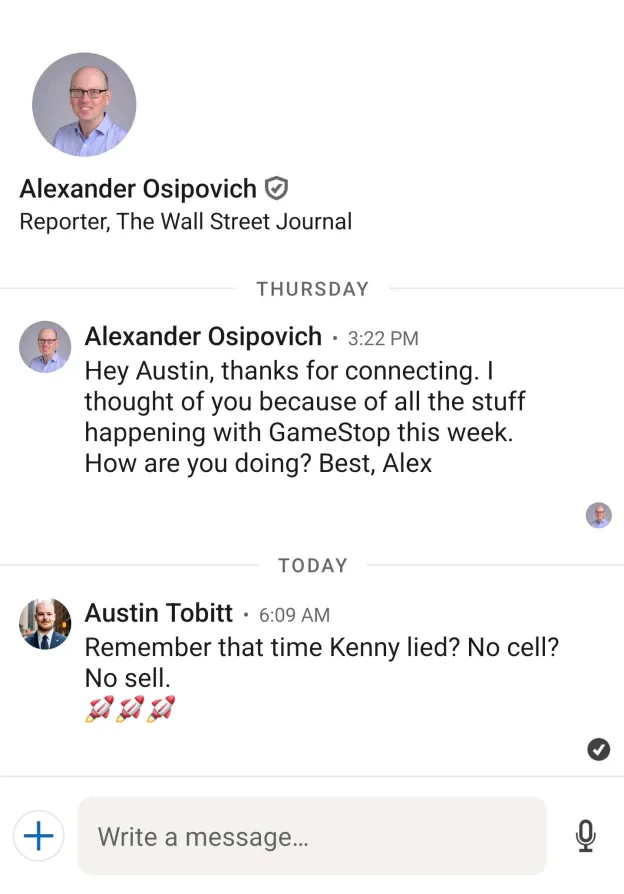
Task: Open Alexander Osipovich's profile from his name header
Action: [139, 188]
